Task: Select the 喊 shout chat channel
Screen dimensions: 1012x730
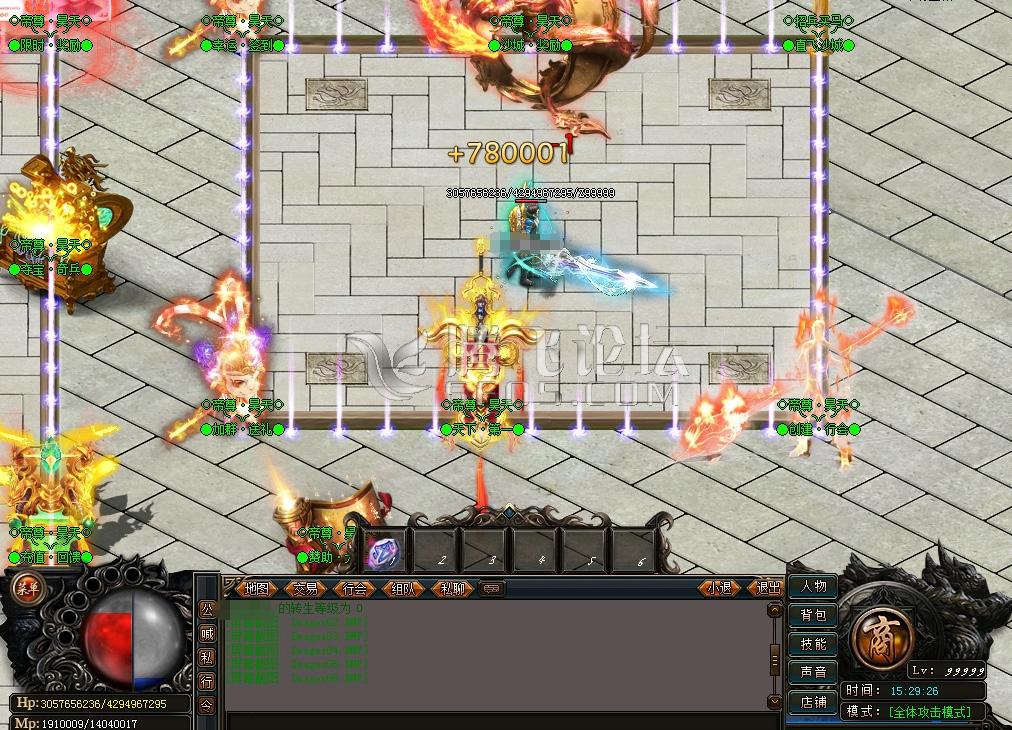Action: click(207, 633)
